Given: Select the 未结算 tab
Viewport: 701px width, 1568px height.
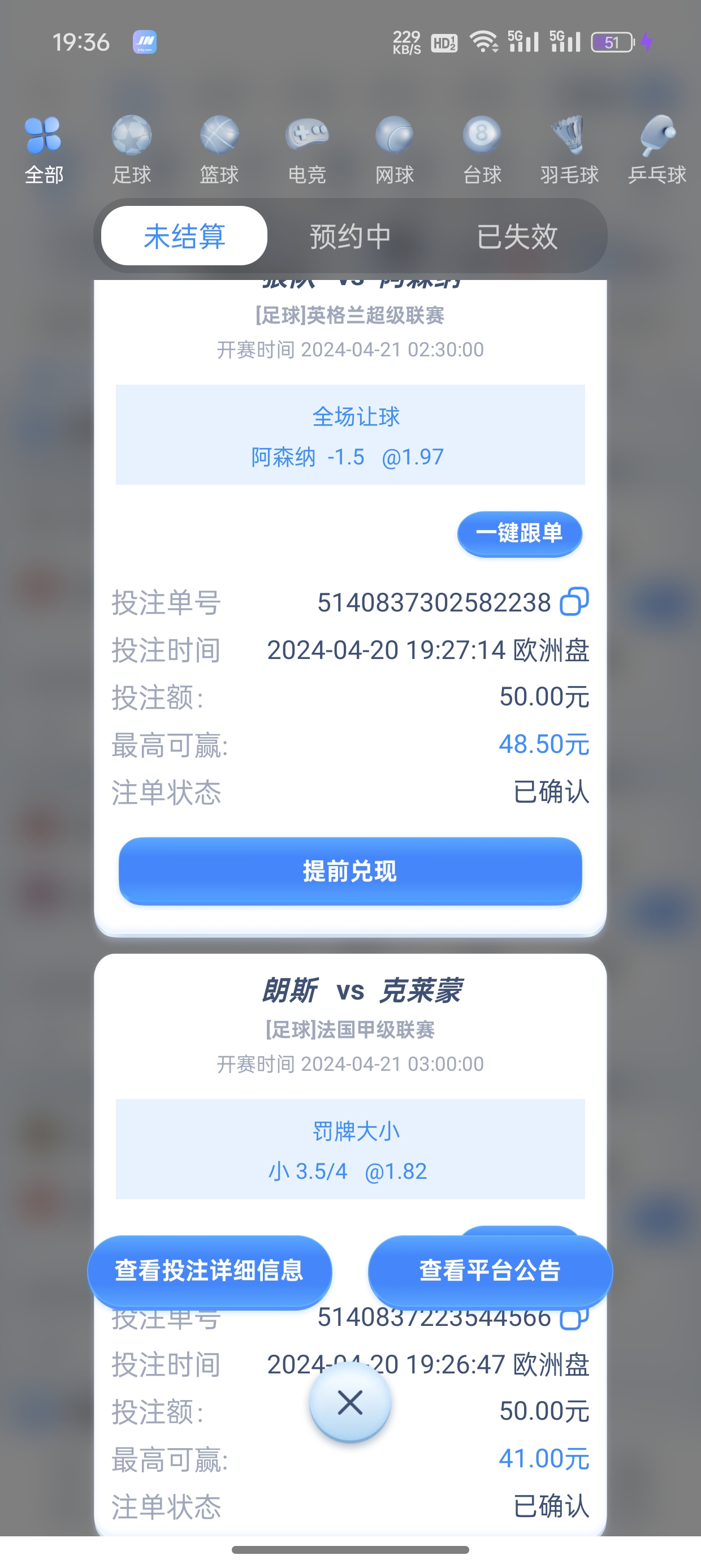Looking at the screenshot, I should 184,236.
